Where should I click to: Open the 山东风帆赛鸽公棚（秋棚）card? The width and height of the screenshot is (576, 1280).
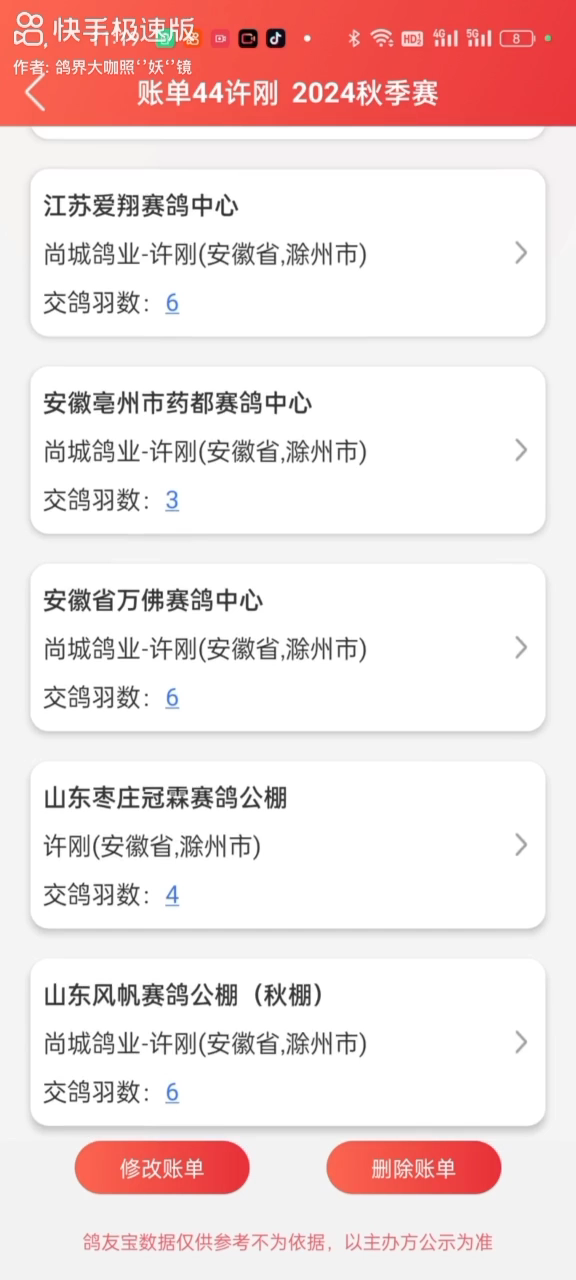click(x=288, y=1042)
